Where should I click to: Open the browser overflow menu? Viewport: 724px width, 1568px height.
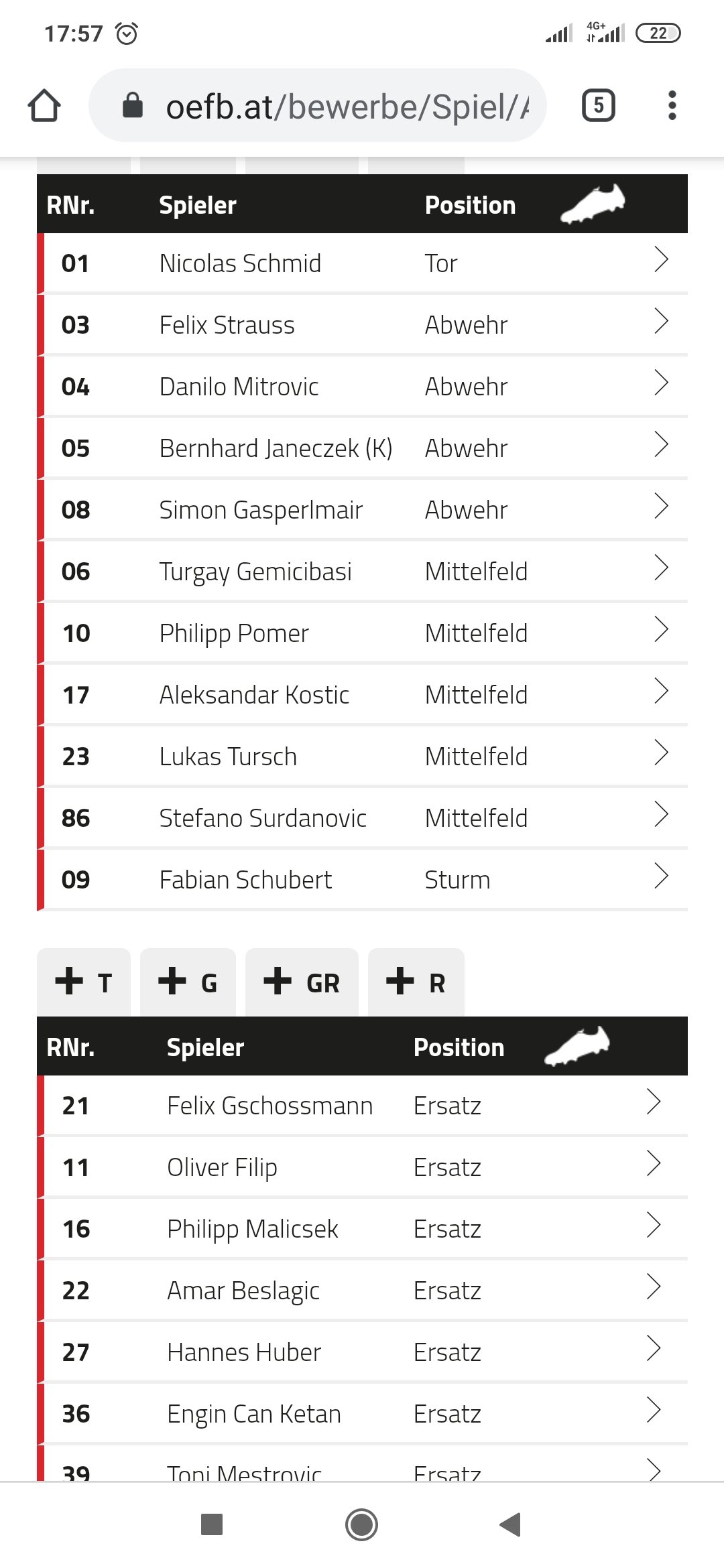click(672, 106)
